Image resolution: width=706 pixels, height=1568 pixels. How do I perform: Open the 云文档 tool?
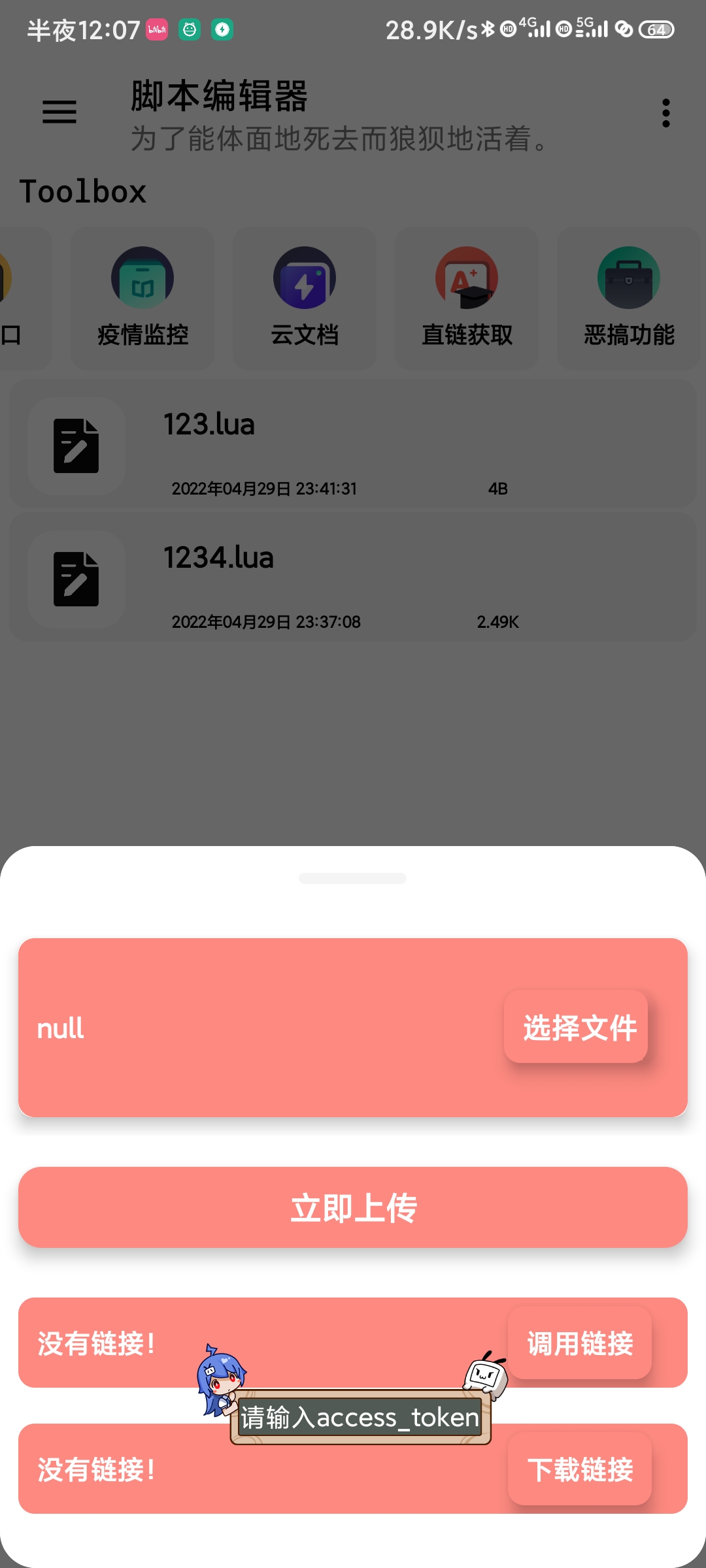click(305, 298)
